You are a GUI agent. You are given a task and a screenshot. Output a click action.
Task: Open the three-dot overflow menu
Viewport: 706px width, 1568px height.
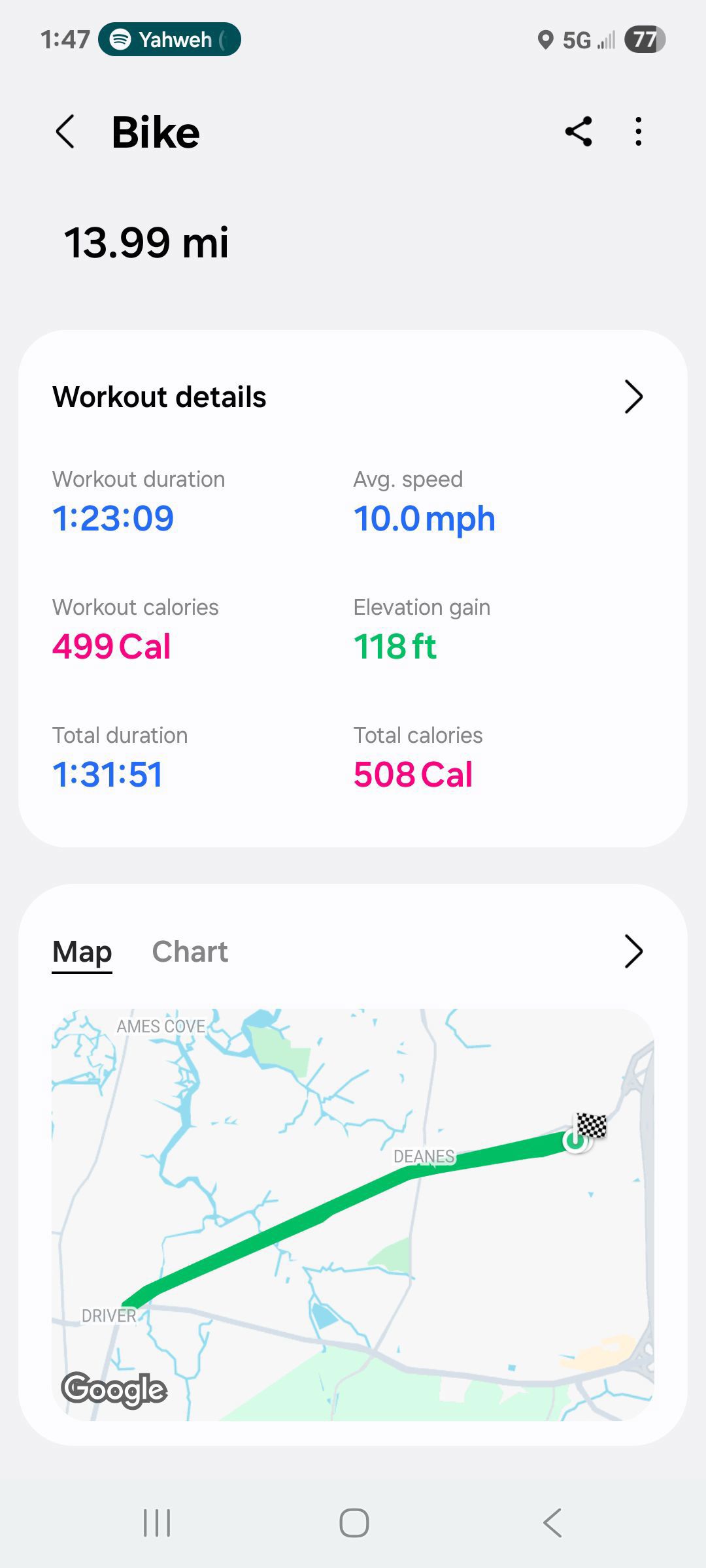pyautogui.click(x=639, y=131)
